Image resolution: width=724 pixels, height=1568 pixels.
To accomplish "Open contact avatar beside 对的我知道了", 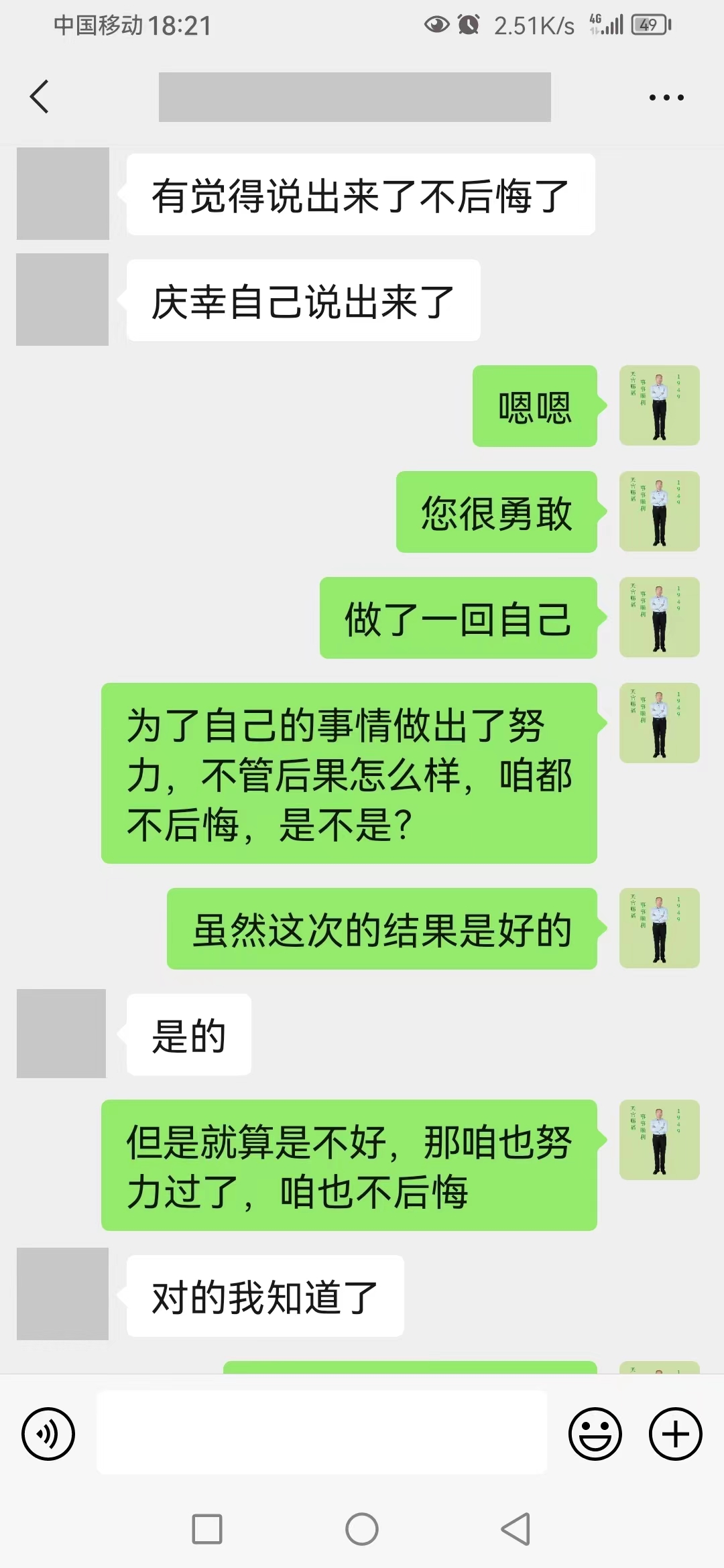I will tap(62, 1294).
